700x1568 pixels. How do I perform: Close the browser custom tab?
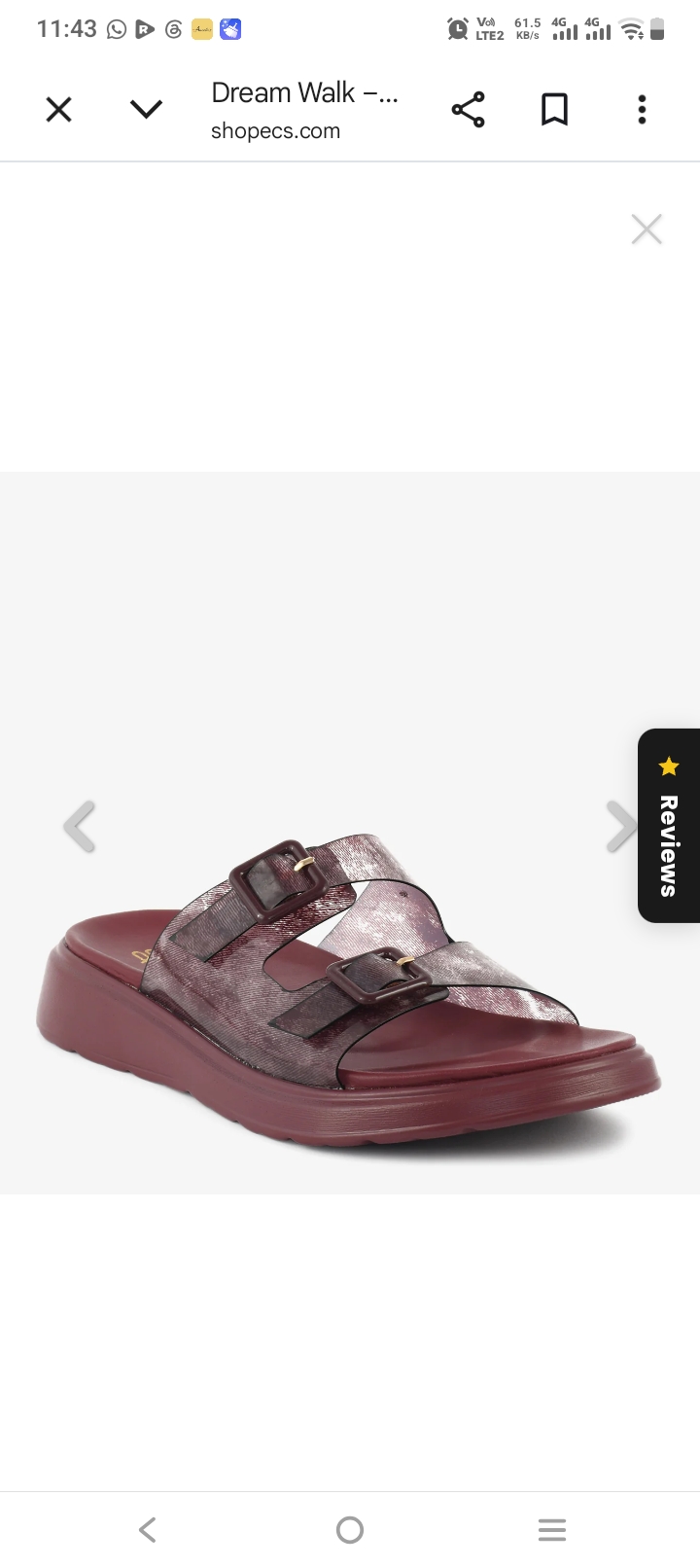click(x=59, y=110)
